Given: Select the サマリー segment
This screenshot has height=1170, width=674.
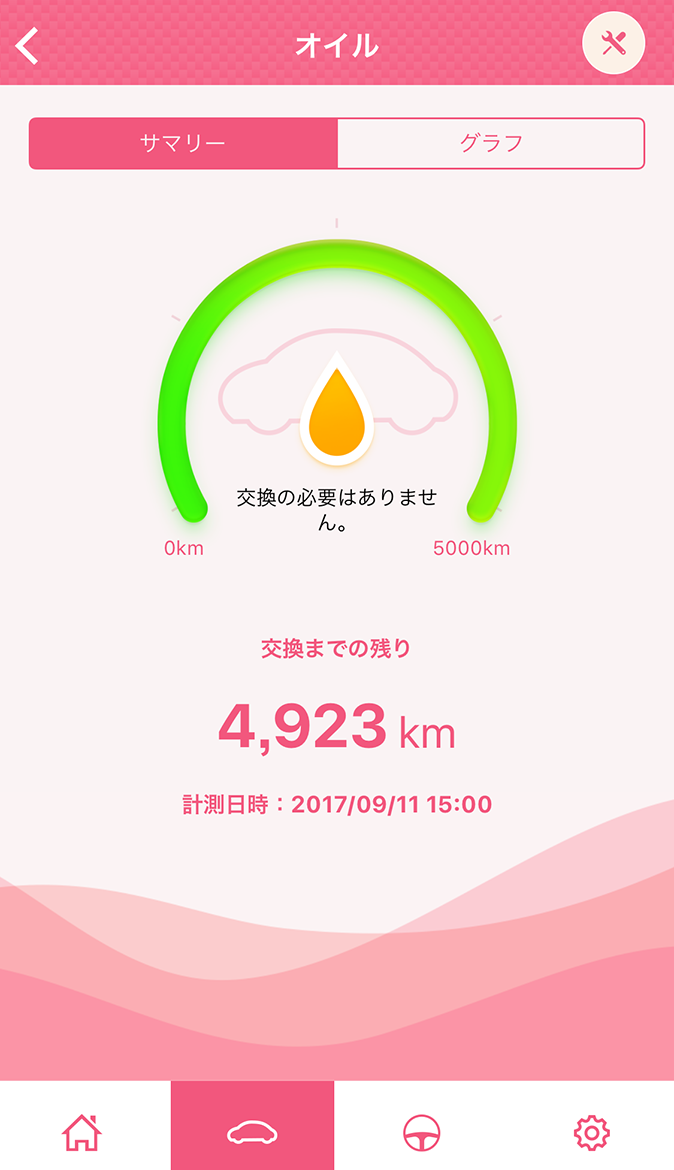Looking at the screenshot, I should click(184, 143).
